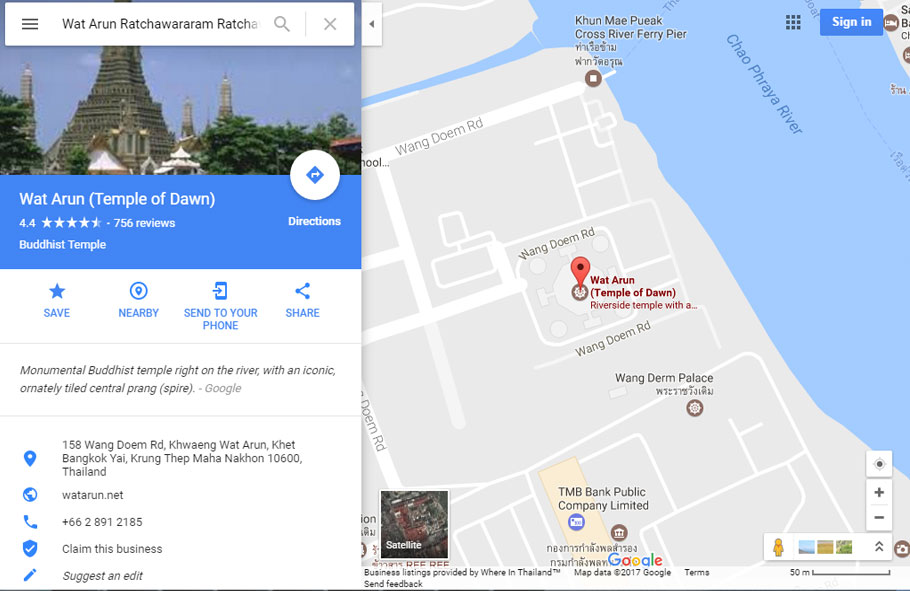The image size is (910, 591).
Task: Zoom out on the map
Action: (x=879, y=517)
